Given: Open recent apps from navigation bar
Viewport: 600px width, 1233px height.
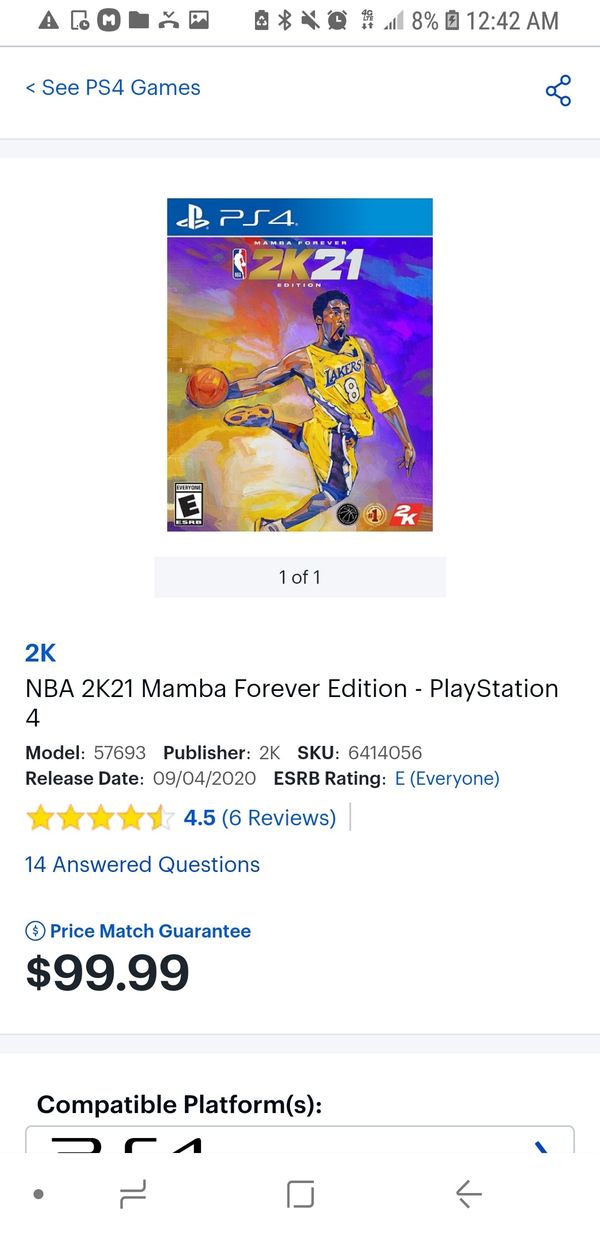Looking at the screenshot, I should tap(131, 1193).
